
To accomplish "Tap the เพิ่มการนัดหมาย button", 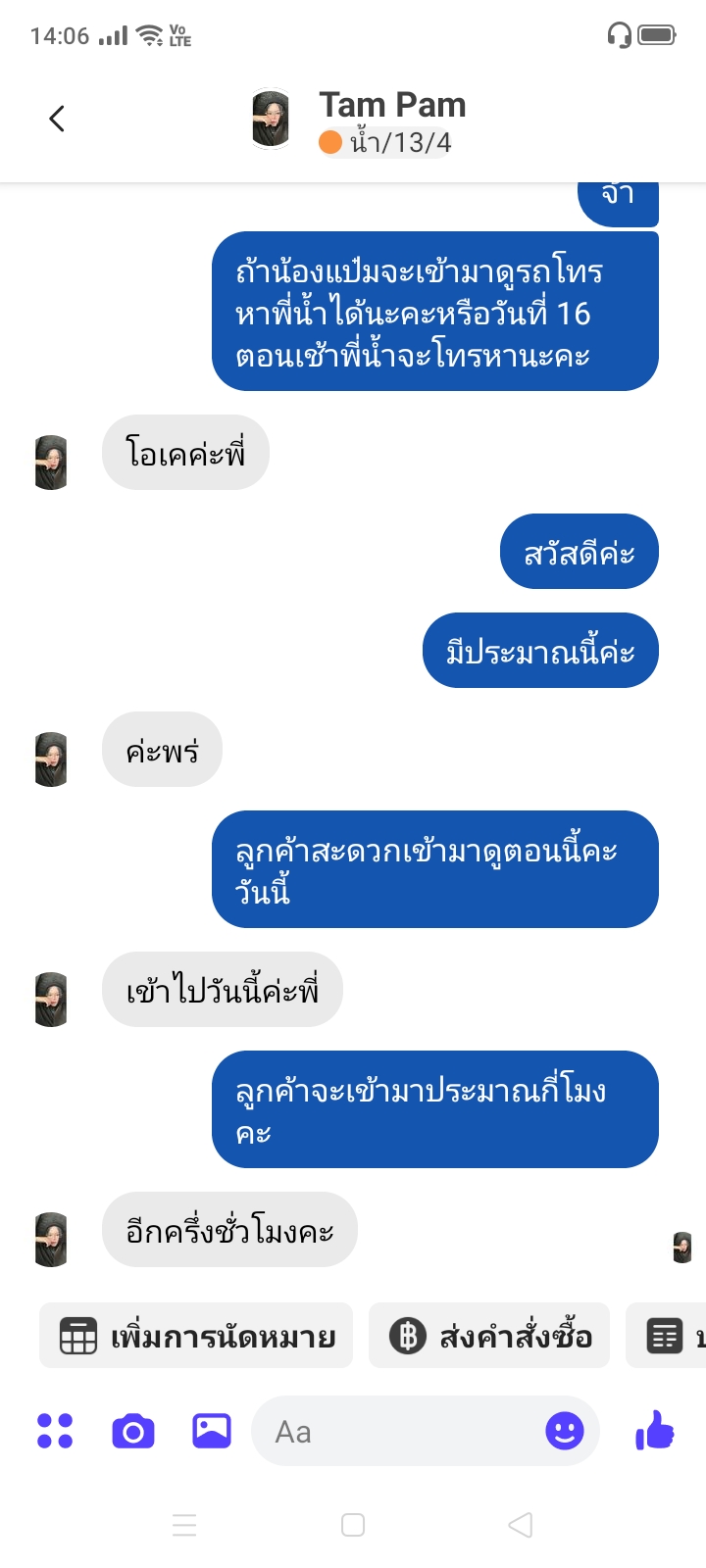I will (x=196, y=1336).
